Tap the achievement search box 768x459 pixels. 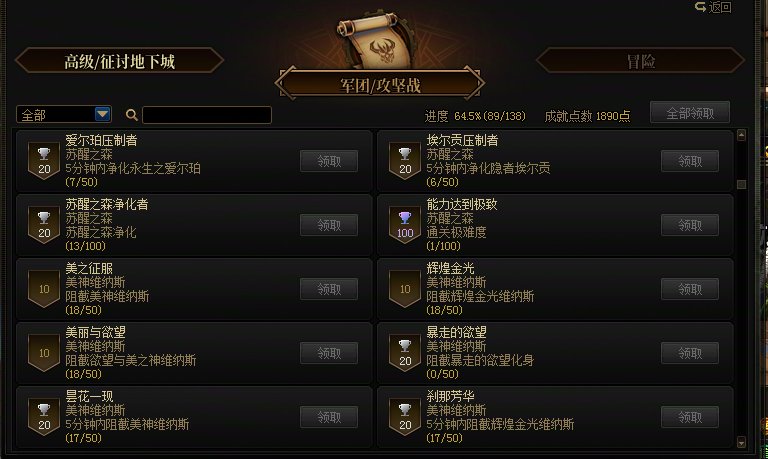pyautogui.click(x=206, y=115)
